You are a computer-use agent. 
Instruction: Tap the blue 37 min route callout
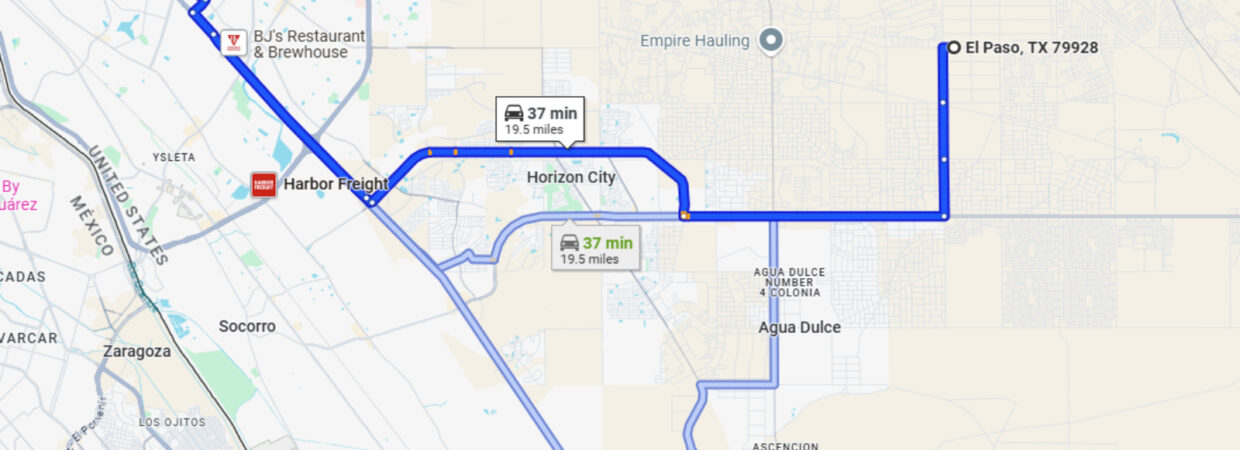point(539,119)
